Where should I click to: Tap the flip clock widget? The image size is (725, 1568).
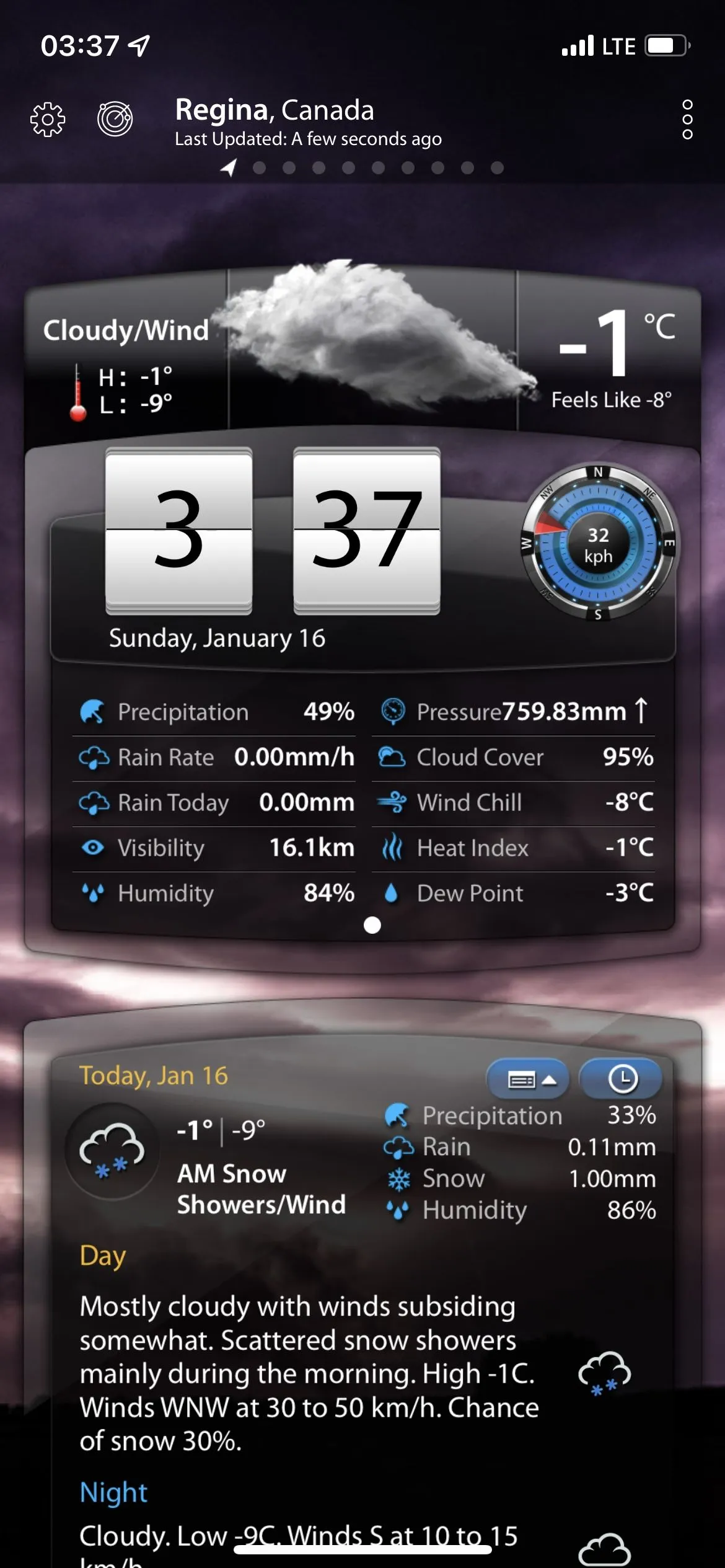point(273,530)
